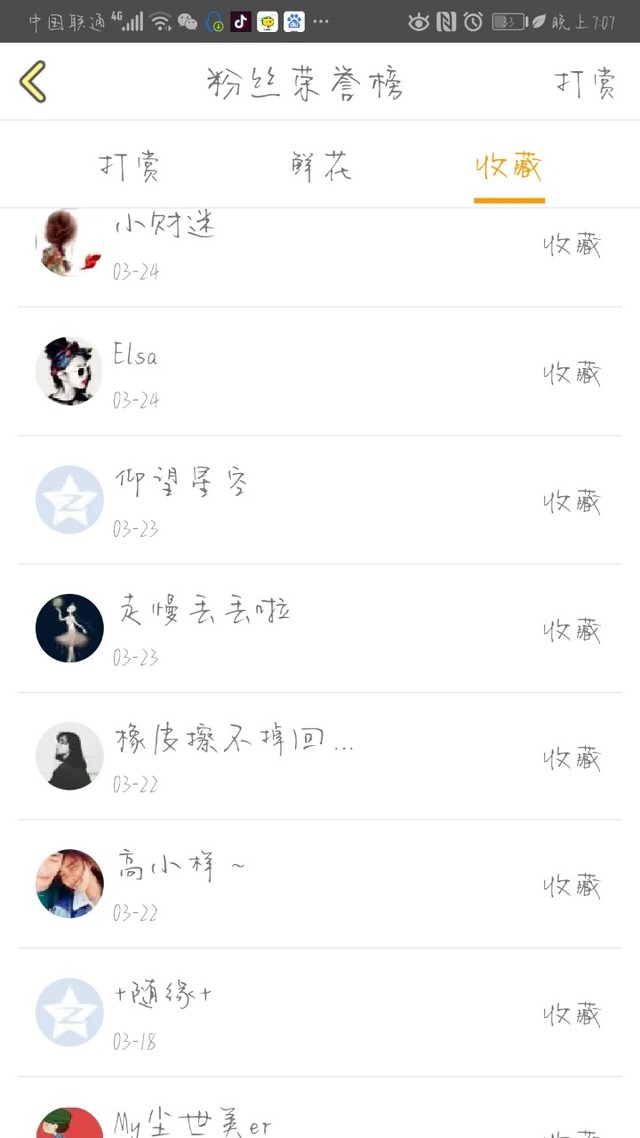Tap 打赏 in the top bar

click(585, 84)
